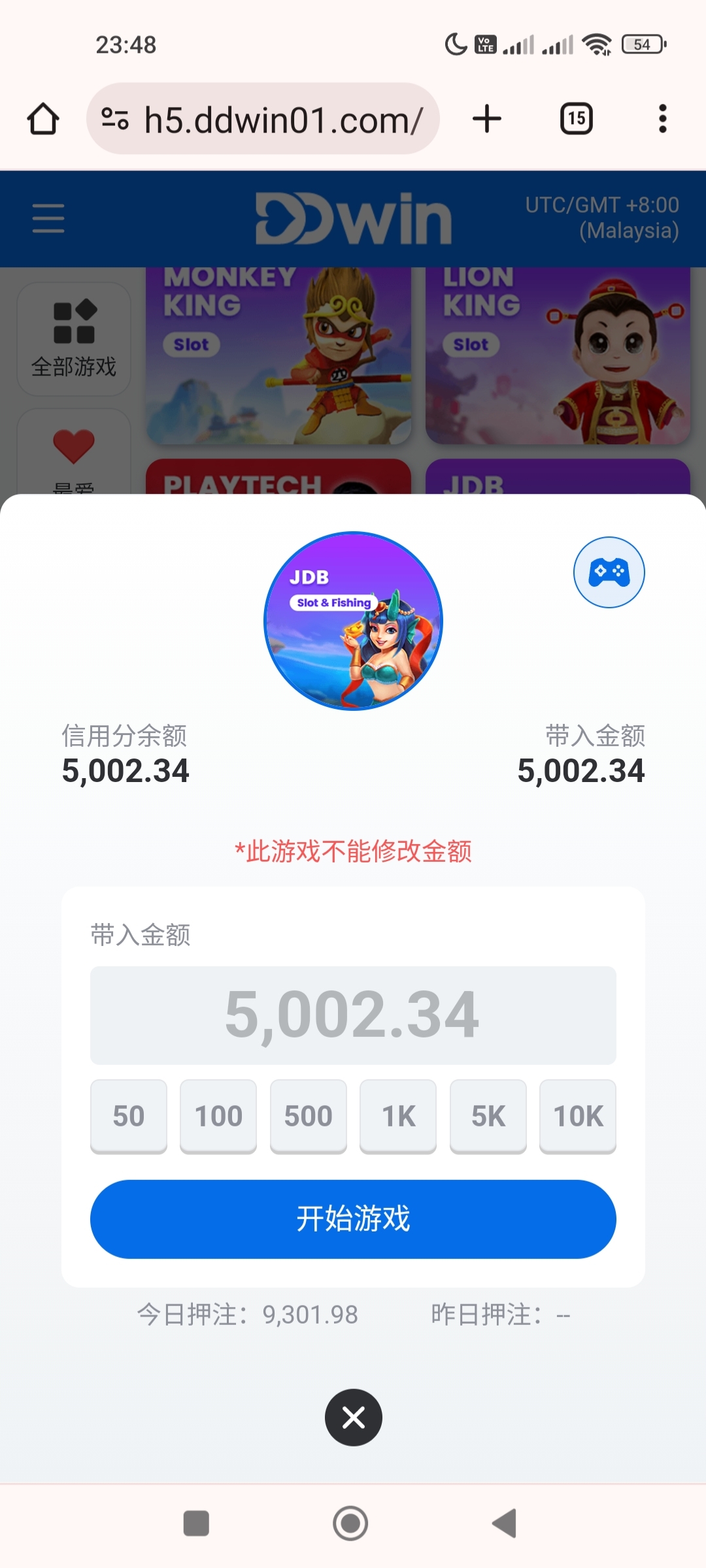This screenshot has width=706, height=1568.
Task: Tap the 开始游戏 button
Action: [x=353, y=1219]
